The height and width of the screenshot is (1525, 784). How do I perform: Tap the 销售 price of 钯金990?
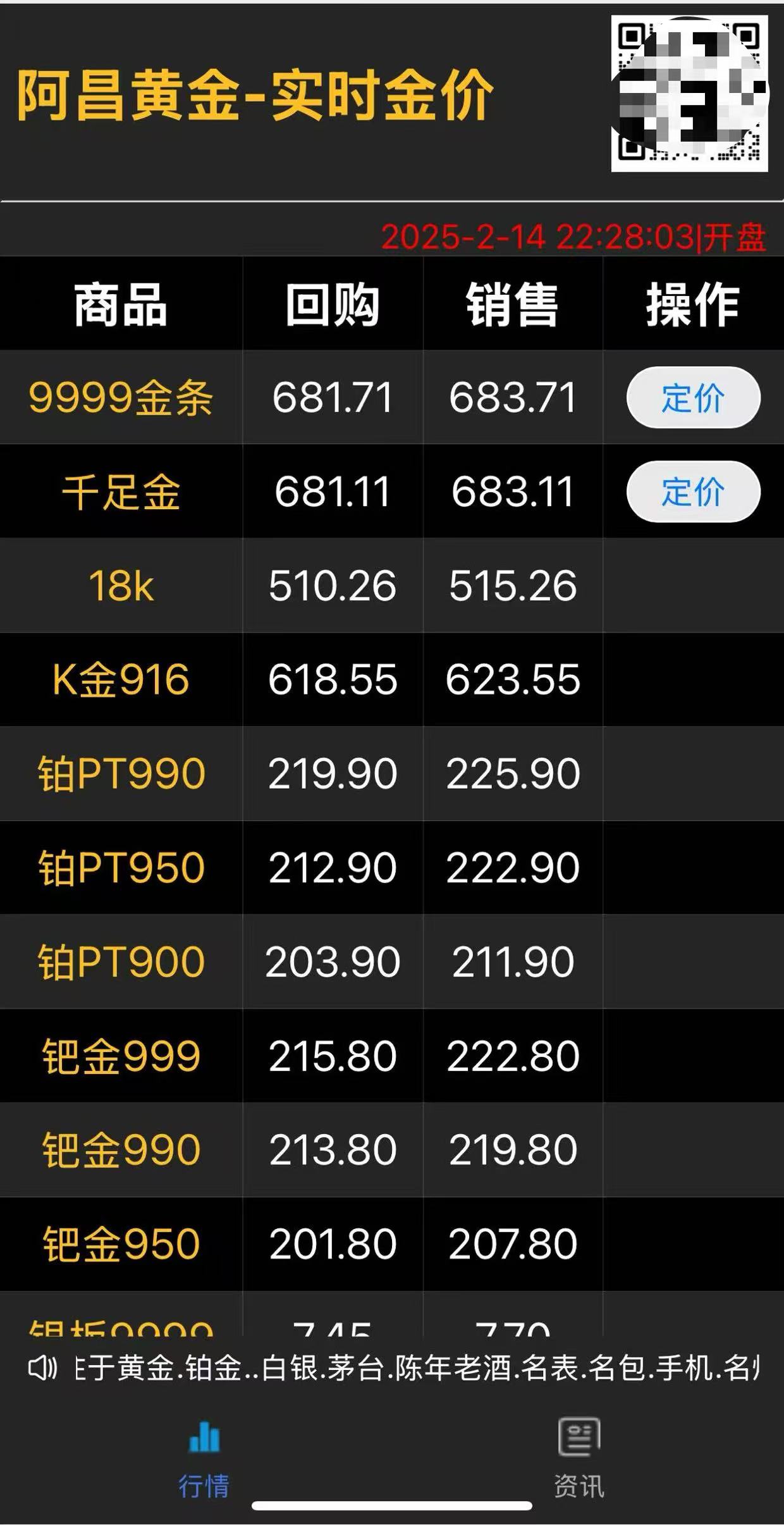click(513, 1149)
